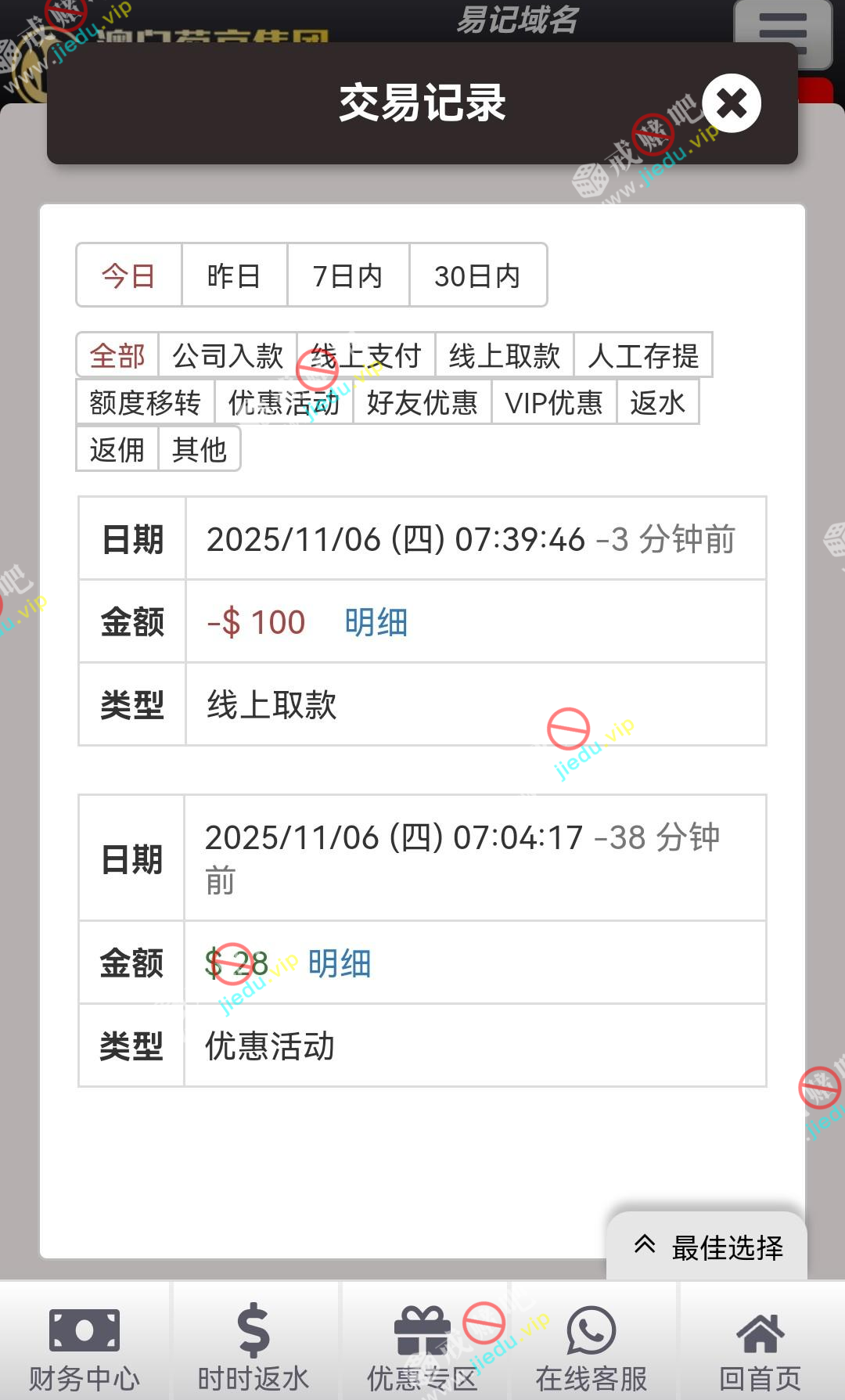Switch to the 7日内 date range
Viewport: 845px width, 1400px height.
tap(347, 275)
